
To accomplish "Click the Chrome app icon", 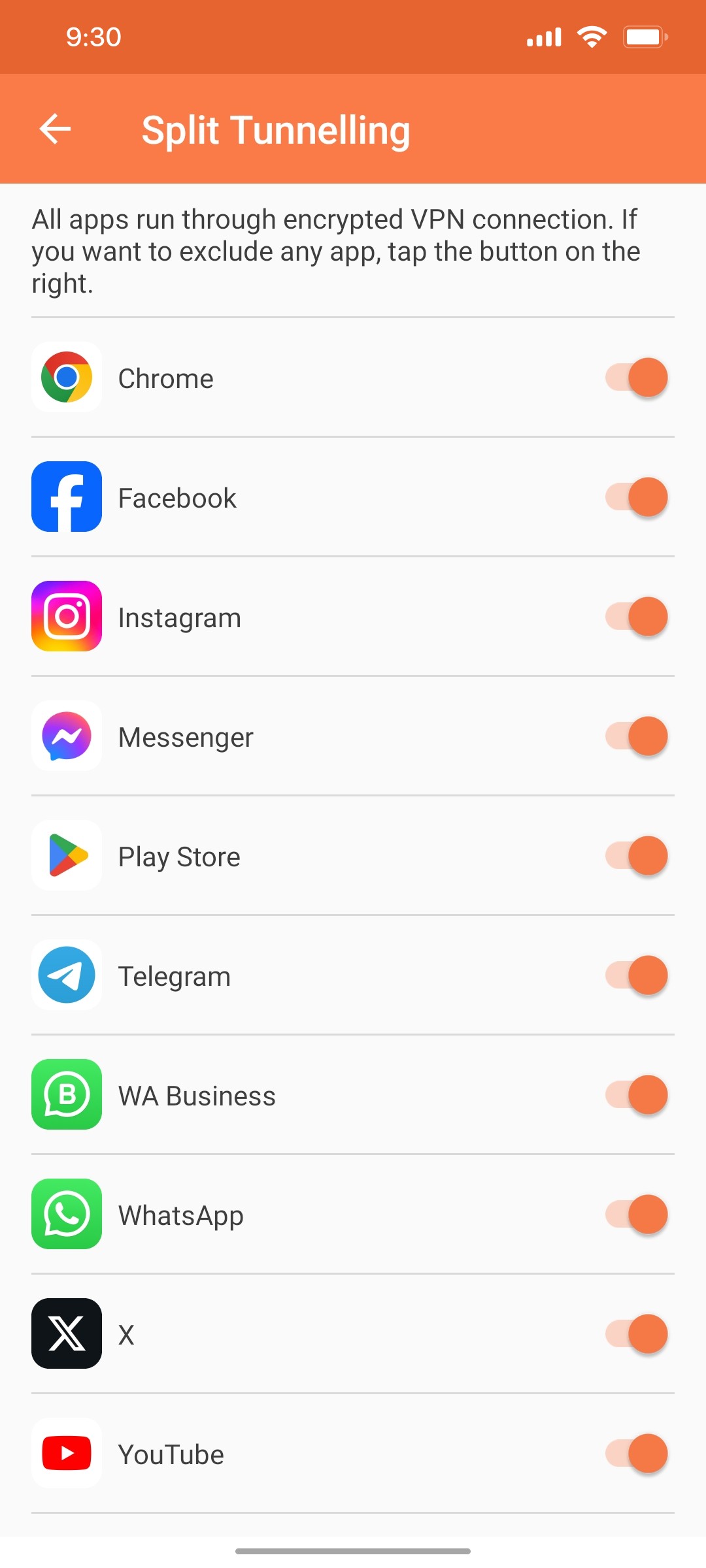I will tap(66, 377).
